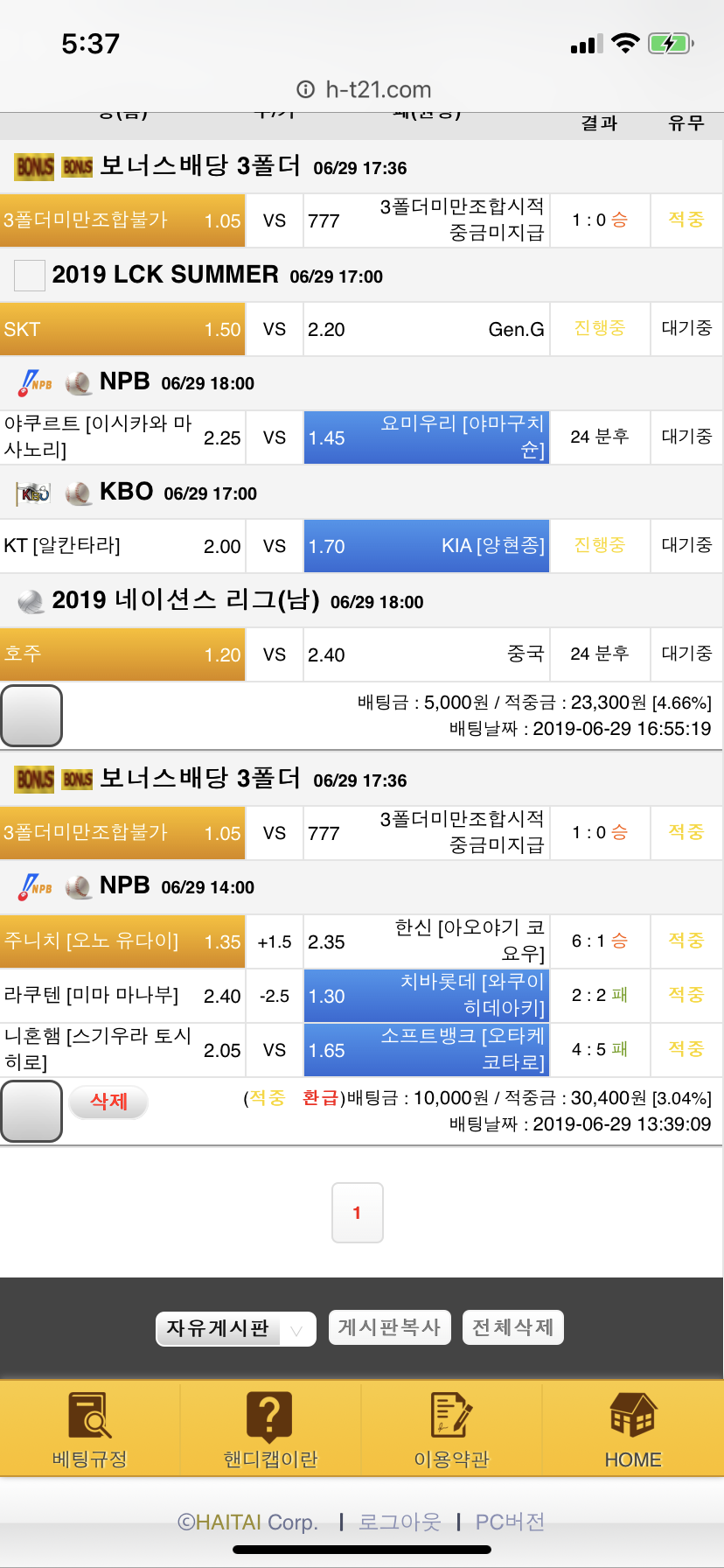Viewport: 724px width, 1568px height.
Task: Check the box for 5,000원 bet slip
Action: tap(31, 716)
